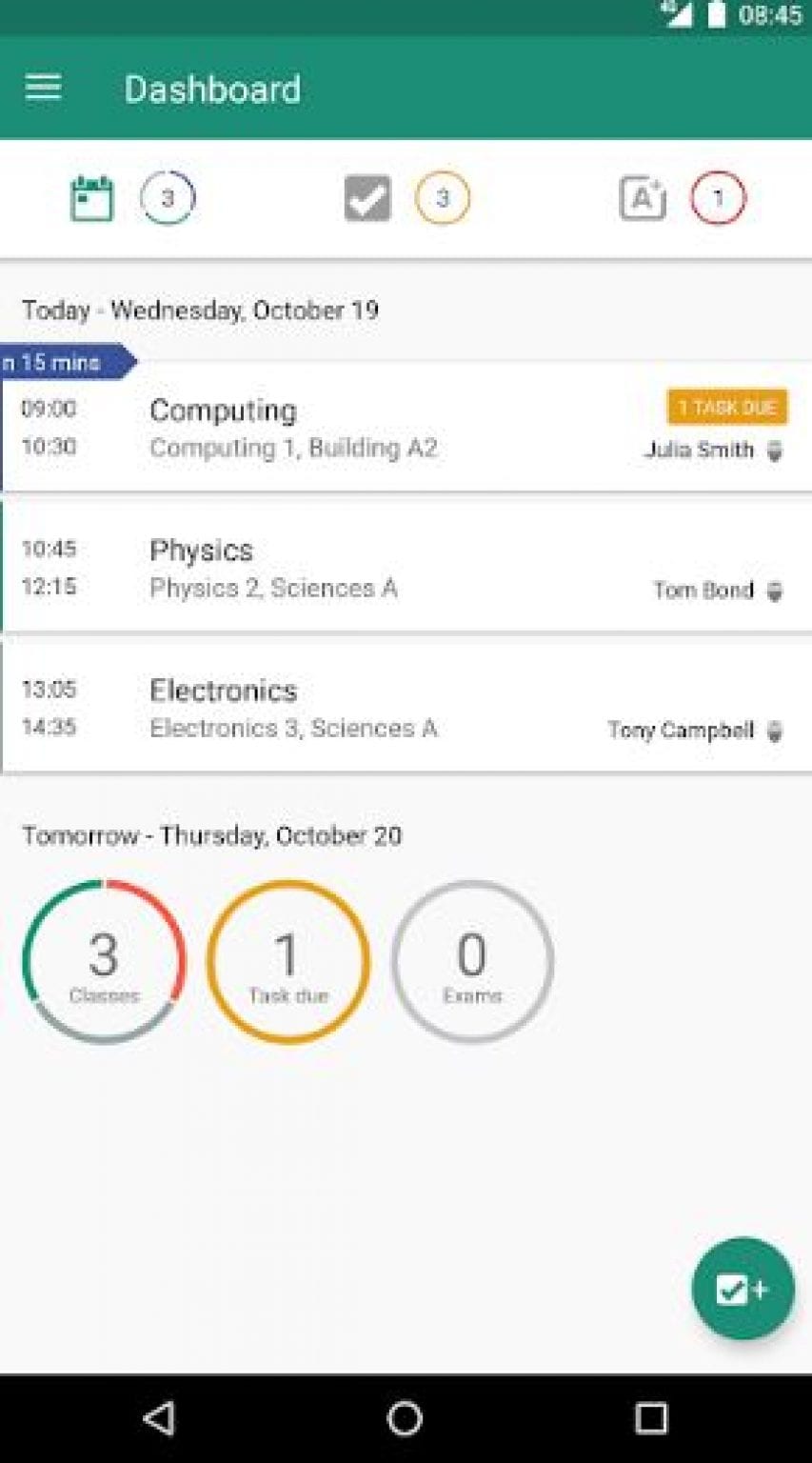The height and width of the screenshot is (1463, 812).
Task: Open the Electronics class card
Action: [406, 708]
